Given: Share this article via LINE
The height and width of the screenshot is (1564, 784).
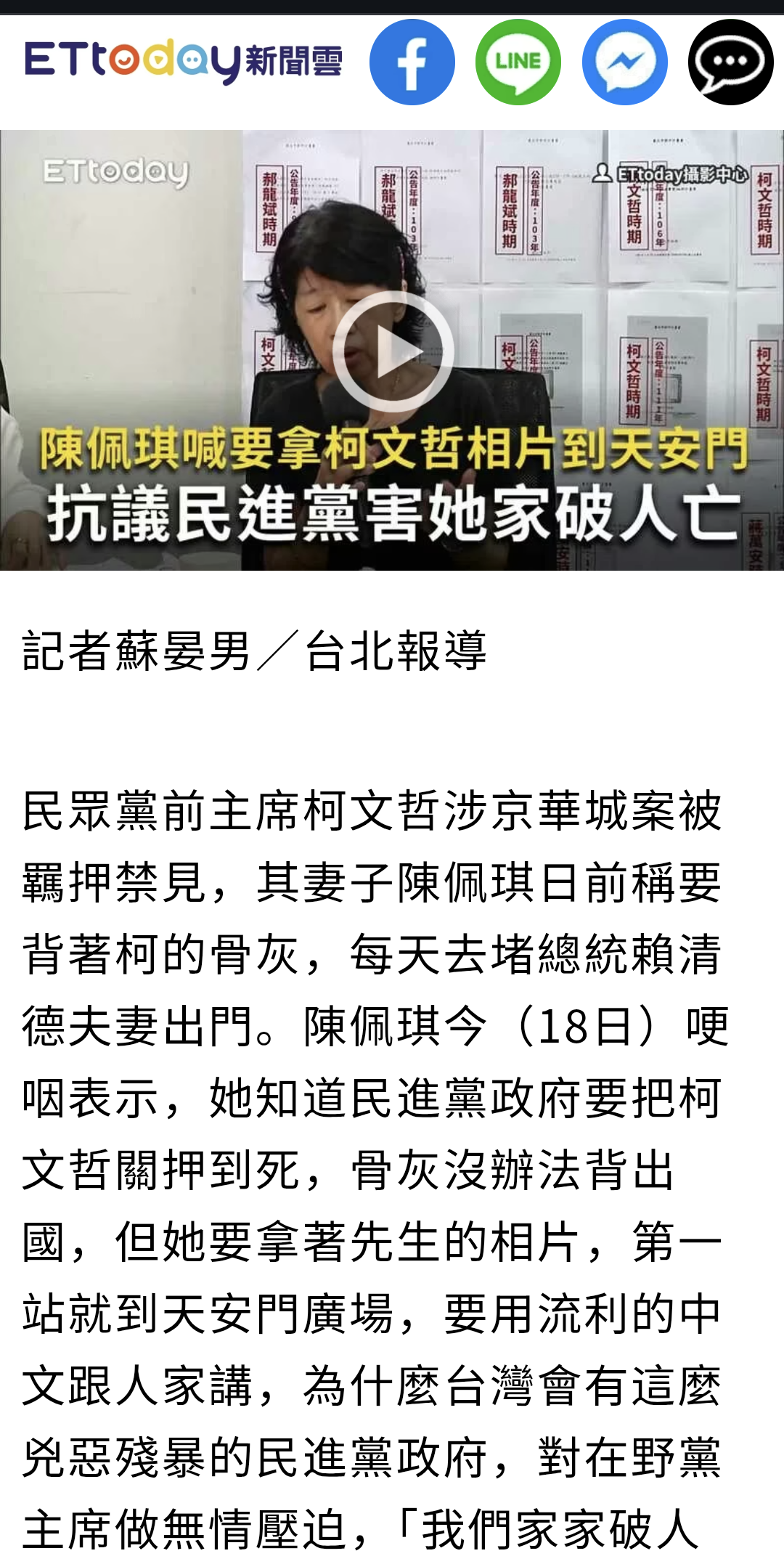Looking at the screenshot, I should [518, 62].
